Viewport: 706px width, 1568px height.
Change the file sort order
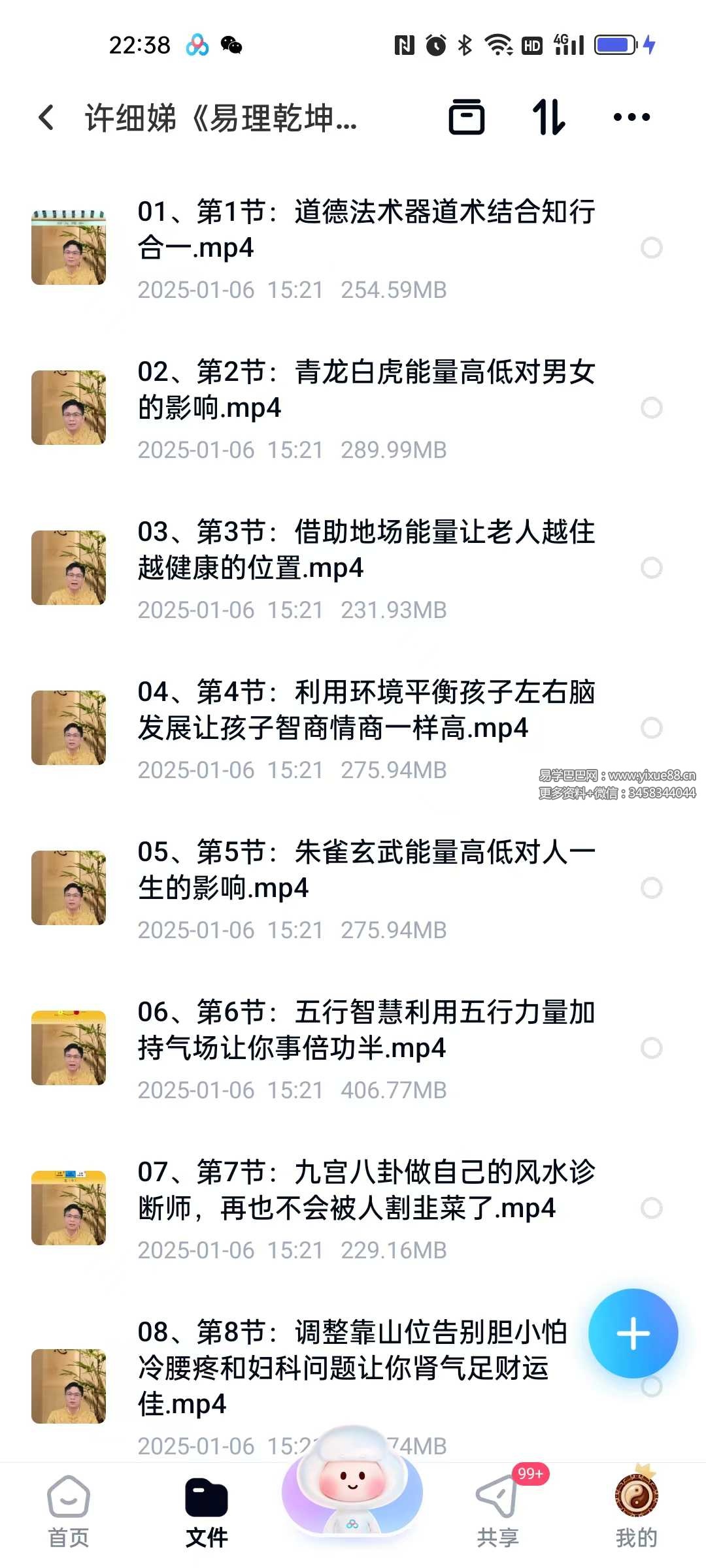[x=548, y=118]
